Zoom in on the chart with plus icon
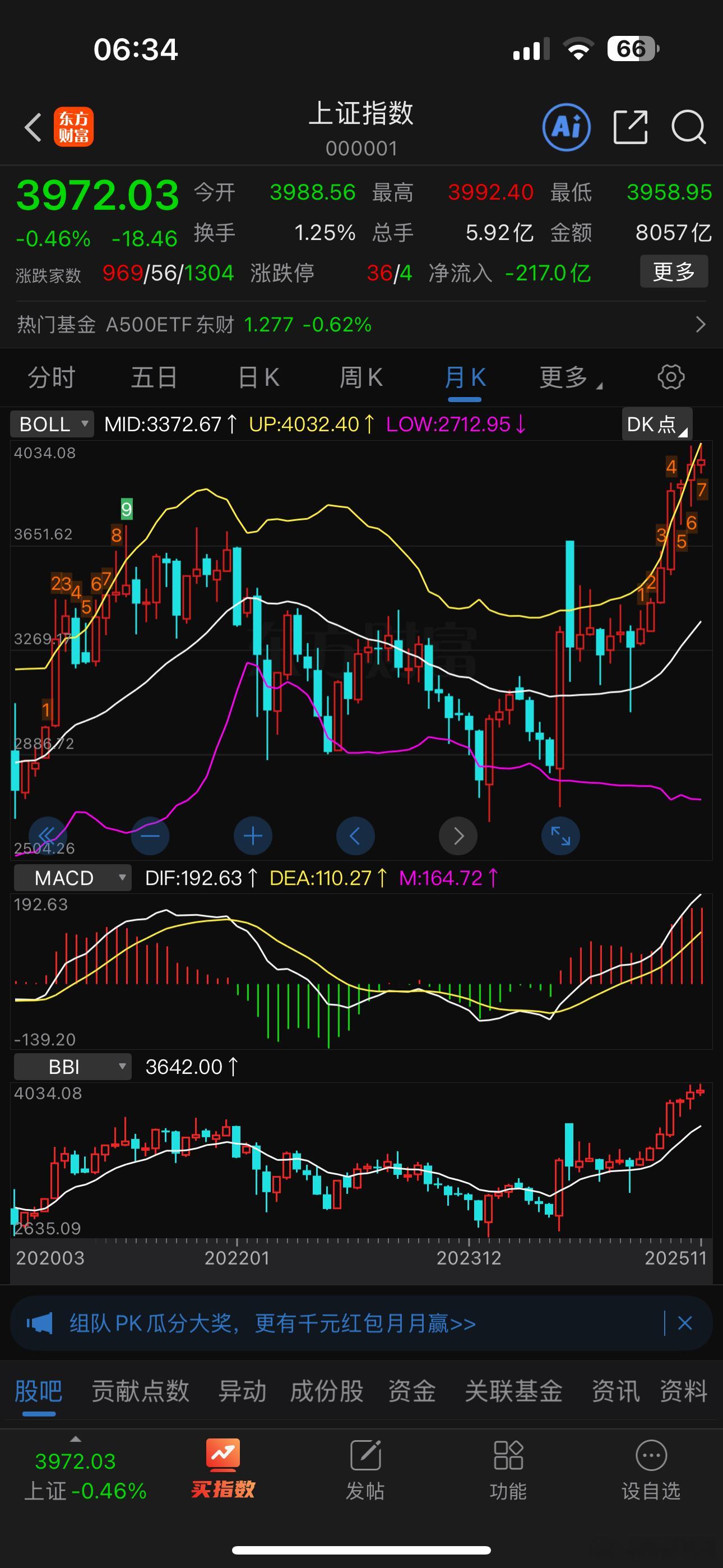This screenshot has width=723, height=1568. (x=253, y=835)
